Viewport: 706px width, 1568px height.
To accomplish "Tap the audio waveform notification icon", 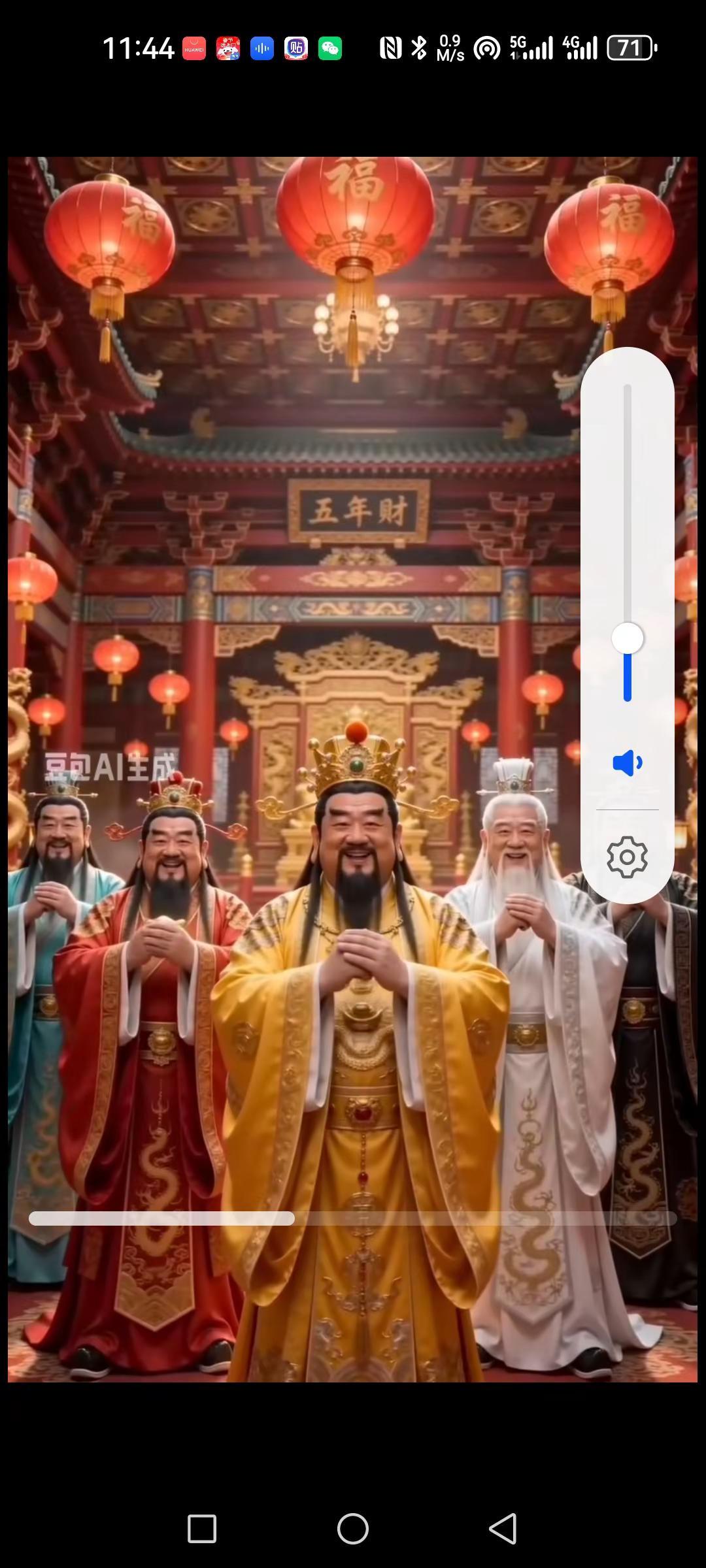I will (261, 47).
